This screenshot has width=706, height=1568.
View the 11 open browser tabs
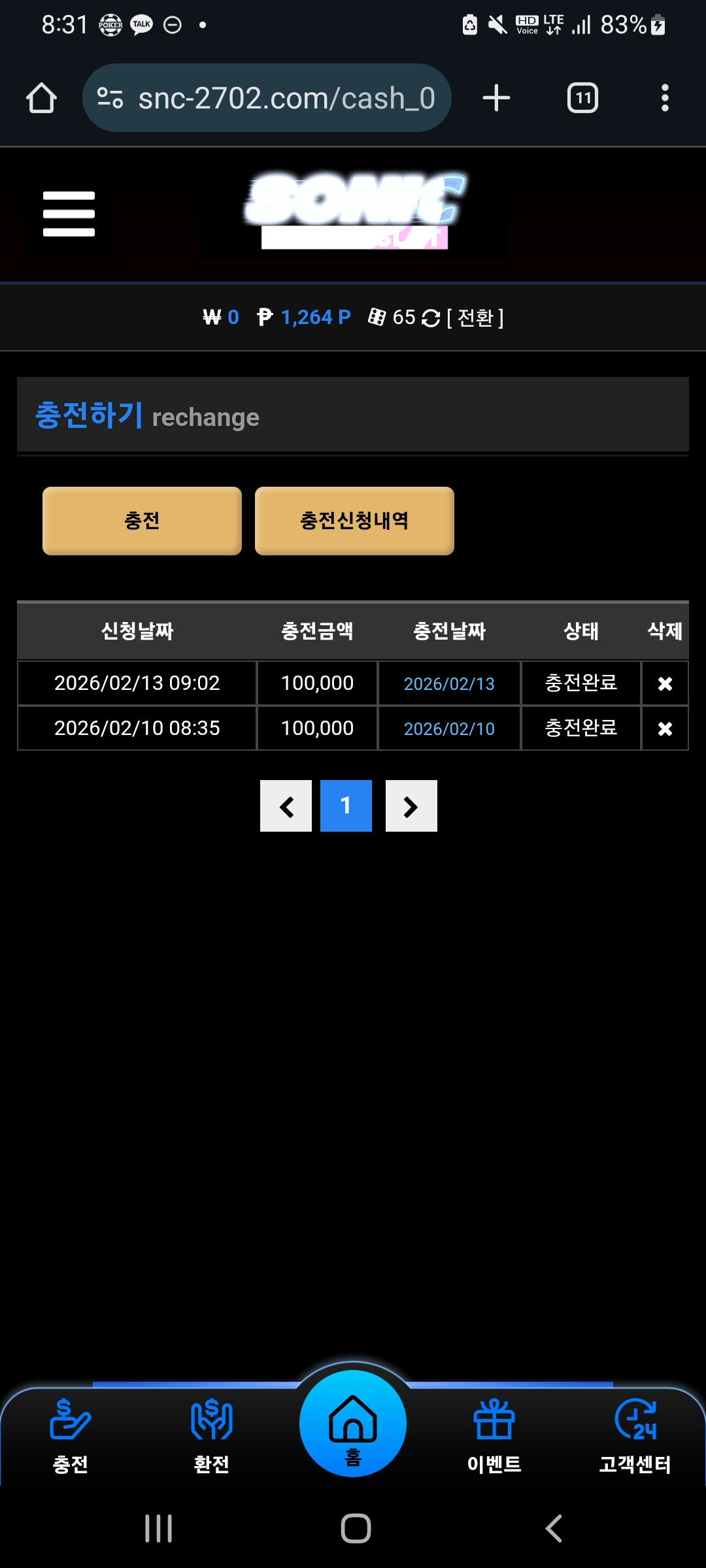pos(582,98)
